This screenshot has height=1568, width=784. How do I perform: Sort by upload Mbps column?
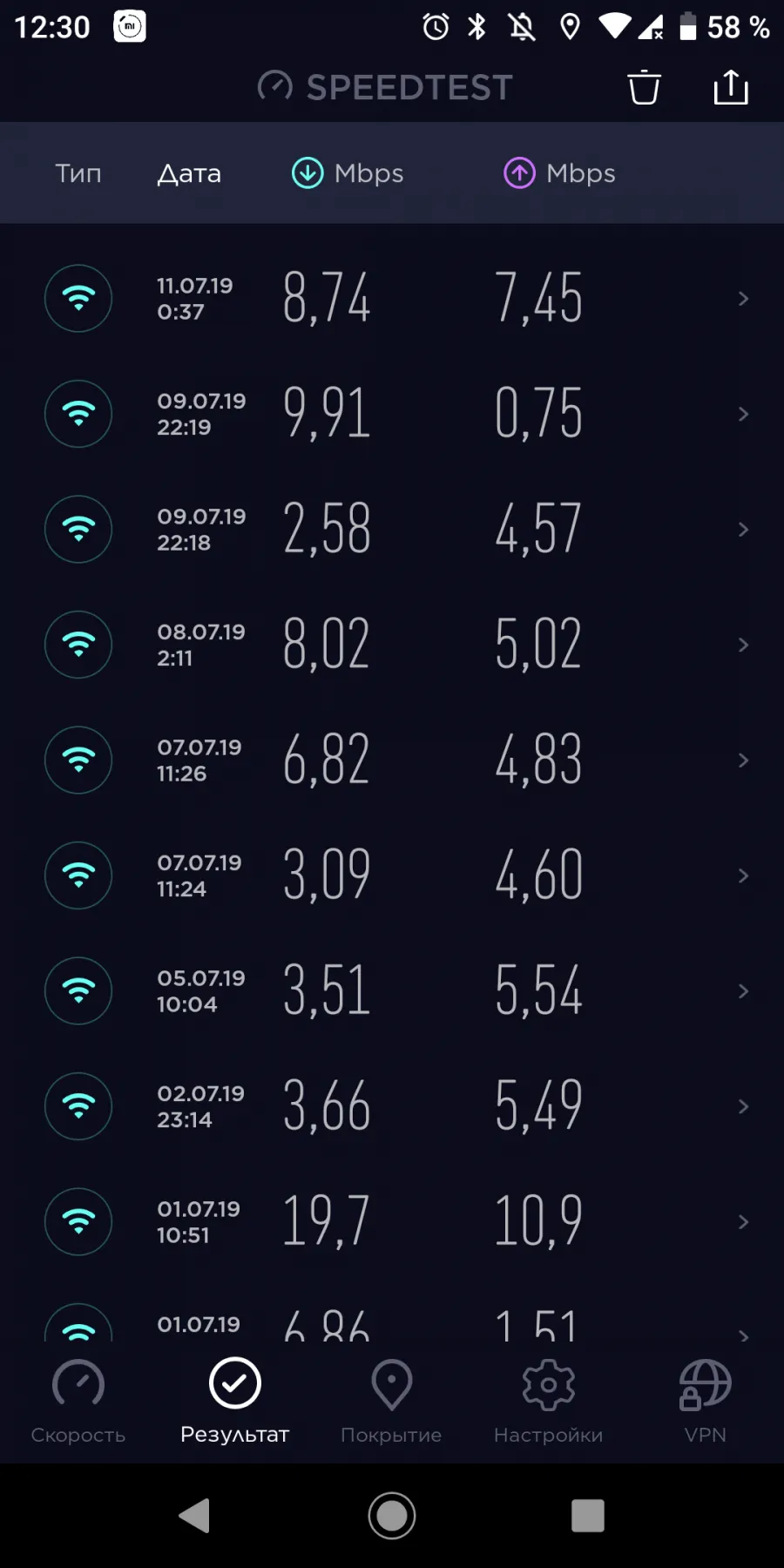point(559,173)
